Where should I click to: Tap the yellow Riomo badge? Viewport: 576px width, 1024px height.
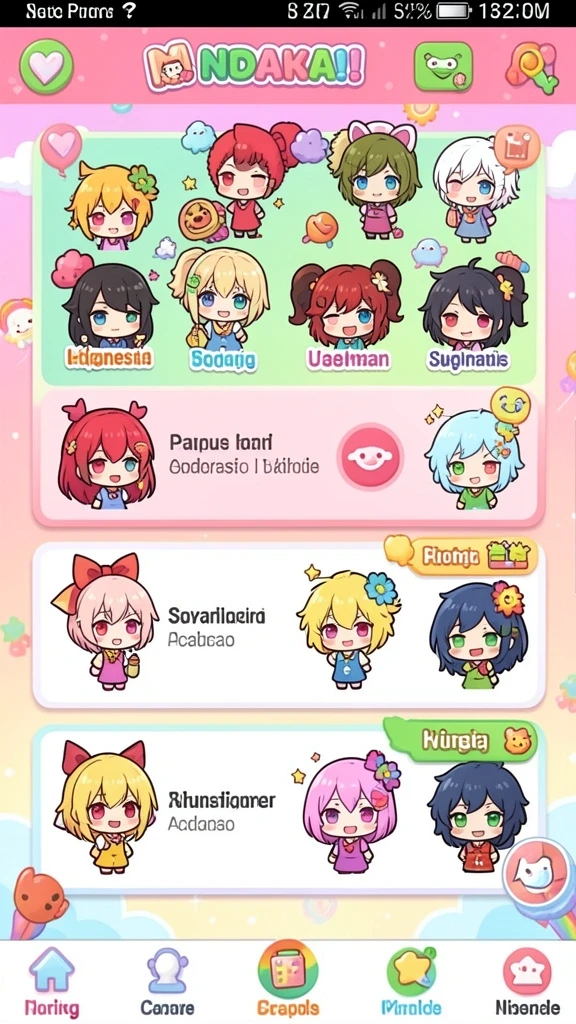tap(462, 555)
